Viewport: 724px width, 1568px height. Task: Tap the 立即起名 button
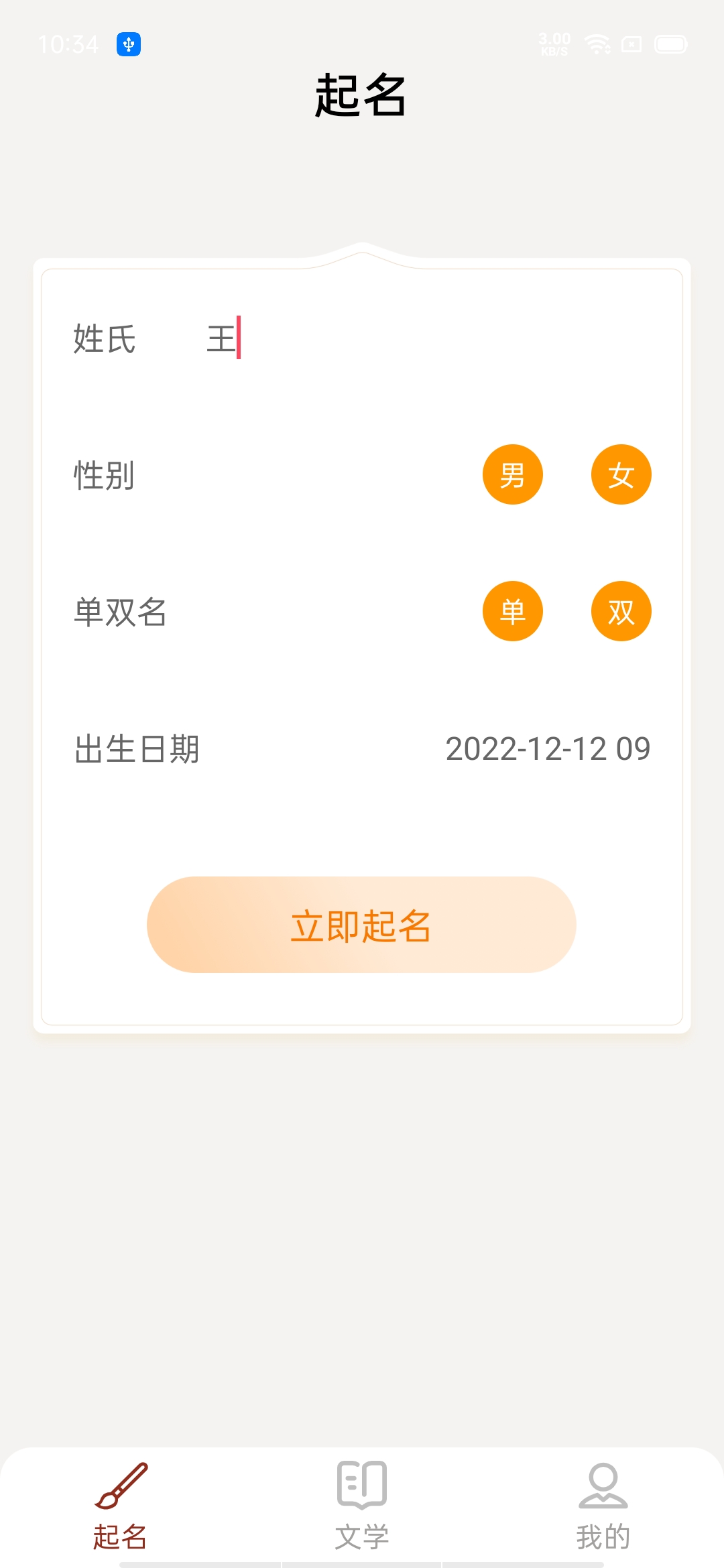[x=361, y=925]
